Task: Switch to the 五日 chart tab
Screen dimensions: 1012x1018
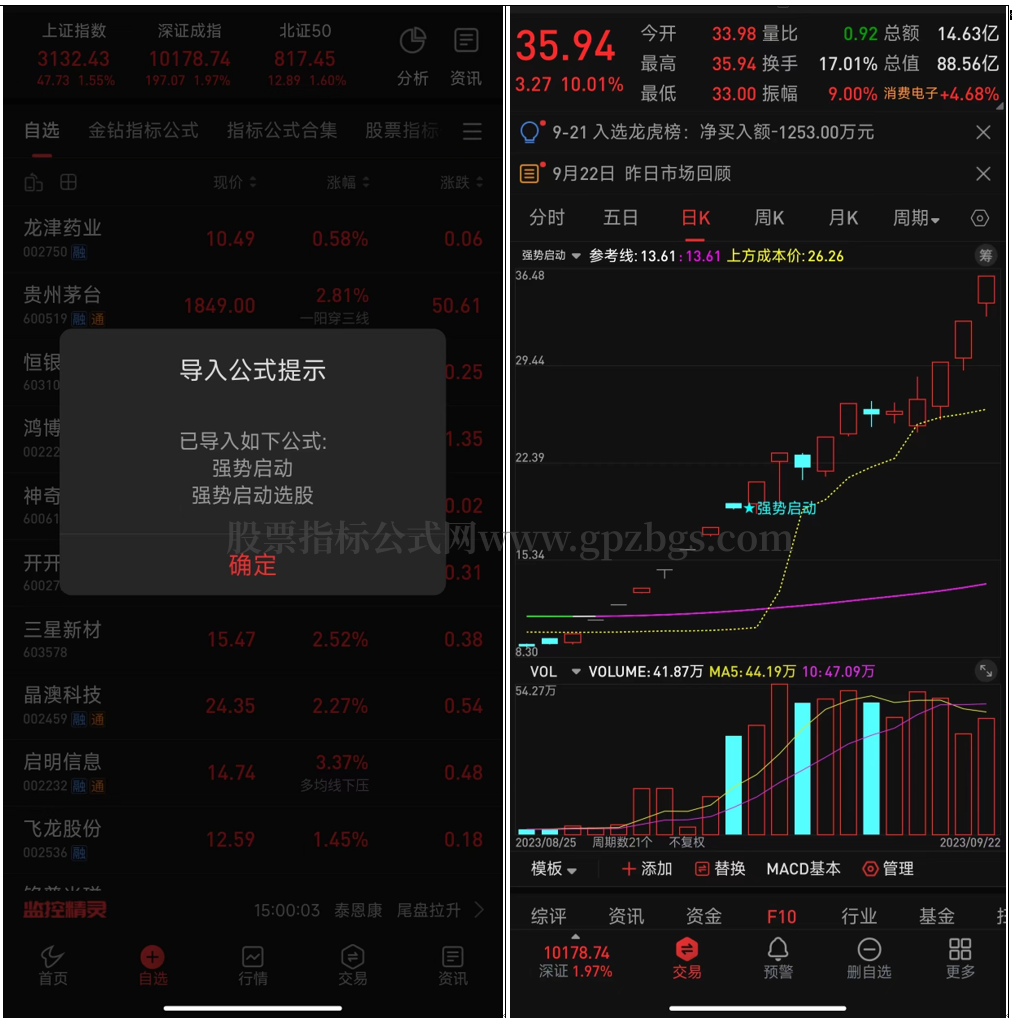Action: coord(620,218)
